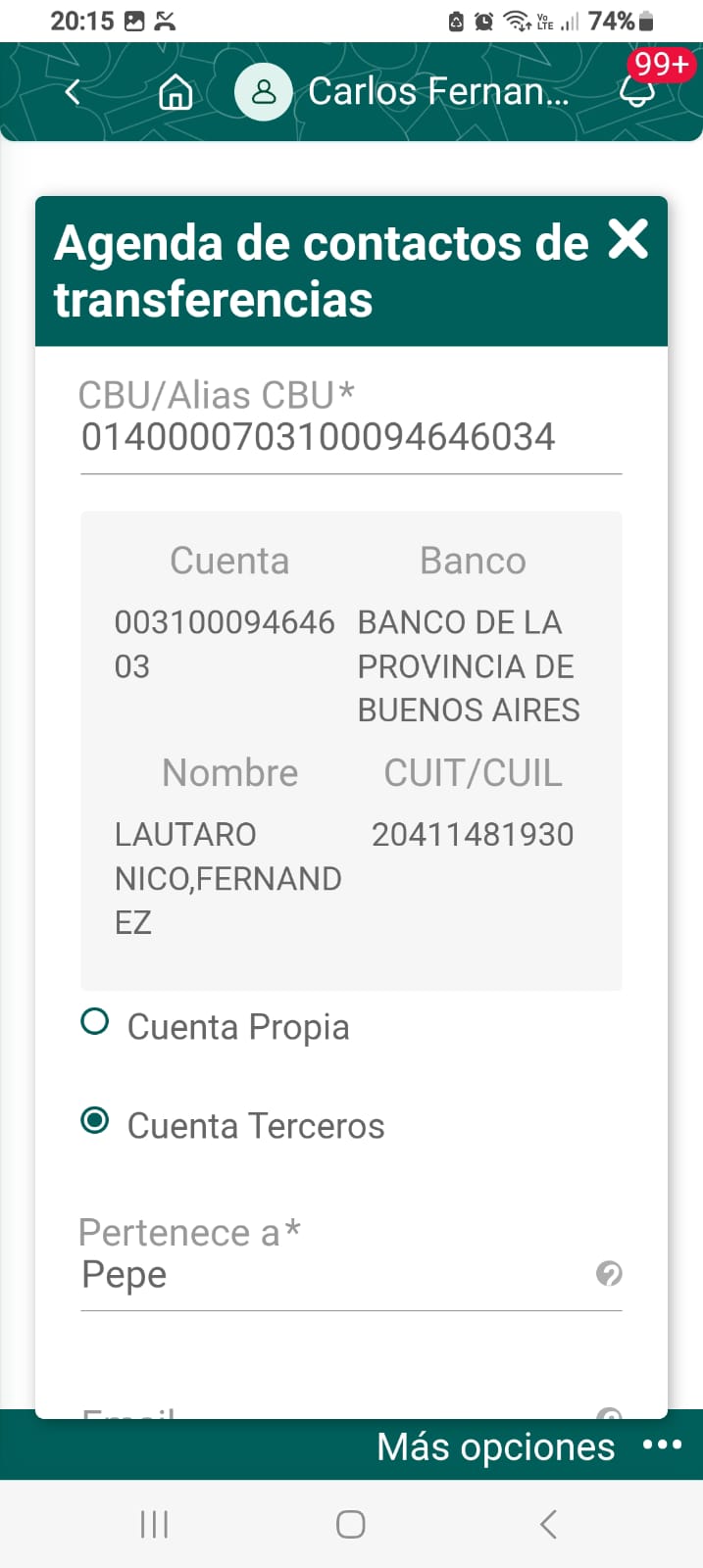Screen dimensions: 703x1568
Task: Select the Cuenta Terceros option
Action: (x=95, y=1120)
